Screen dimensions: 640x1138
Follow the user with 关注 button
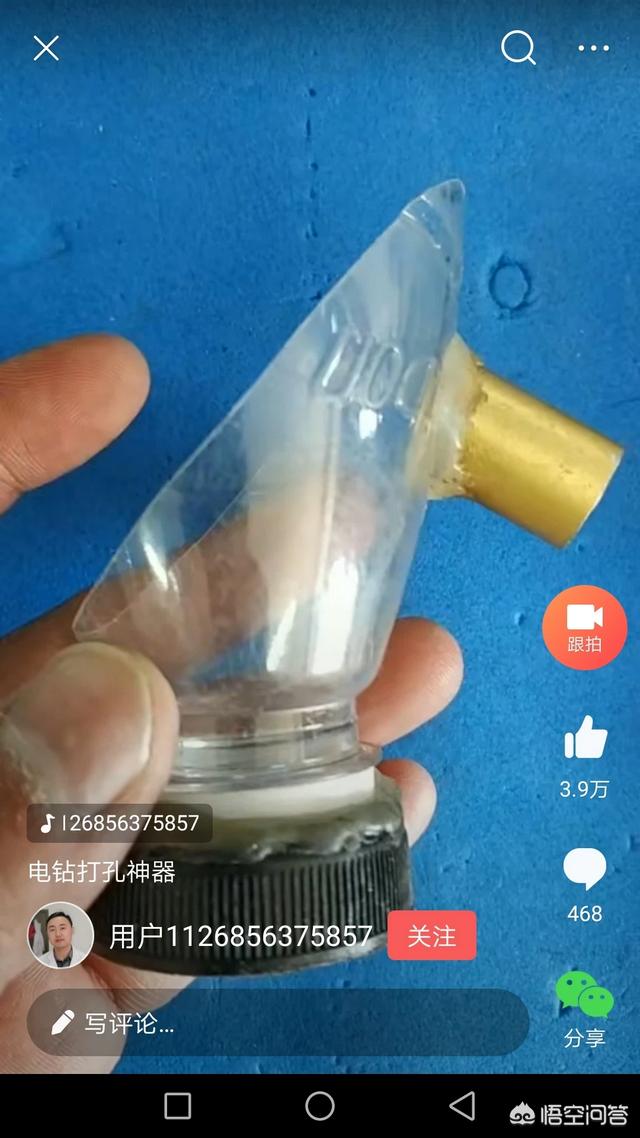(x=432, y=936)
